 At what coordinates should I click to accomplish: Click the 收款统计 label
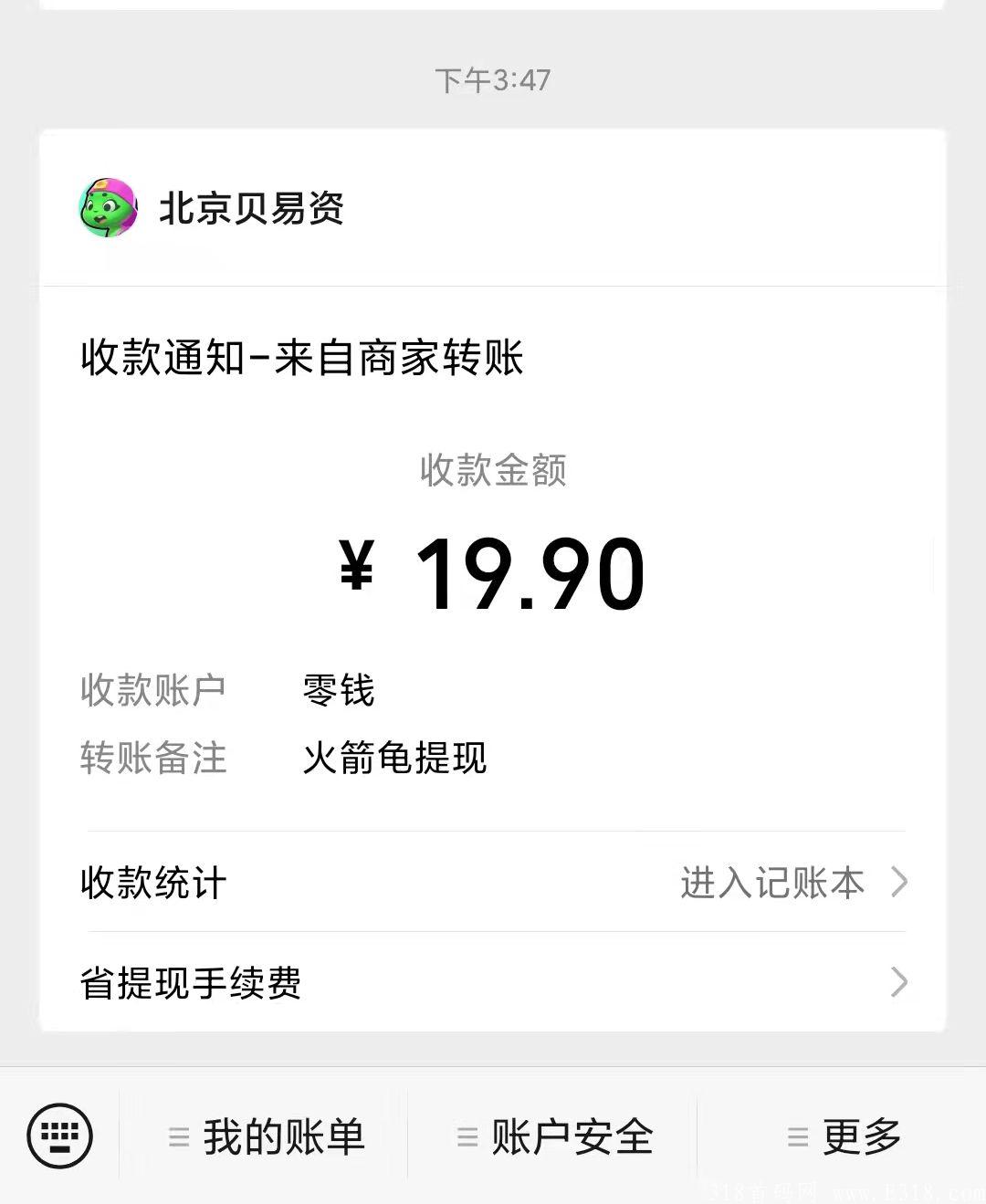(x=152, y=882)
